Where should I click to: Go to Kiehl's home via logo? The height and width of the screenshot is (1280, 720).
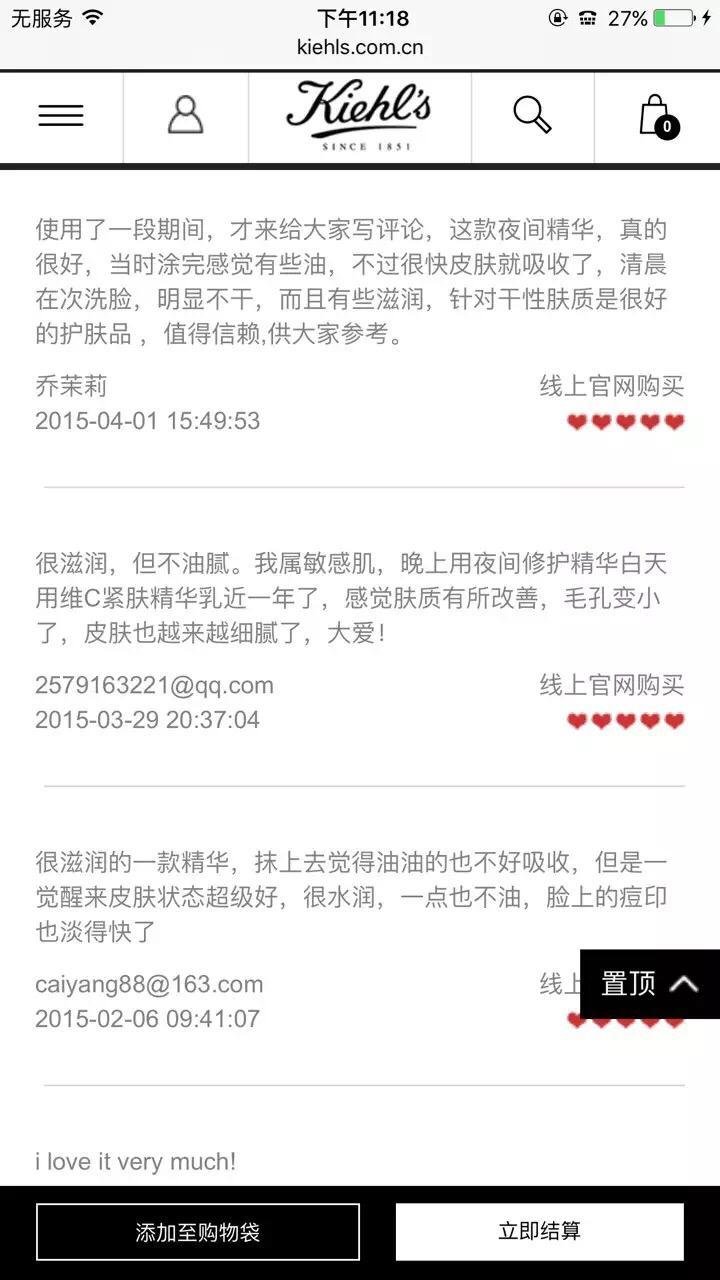pos(359,116)
